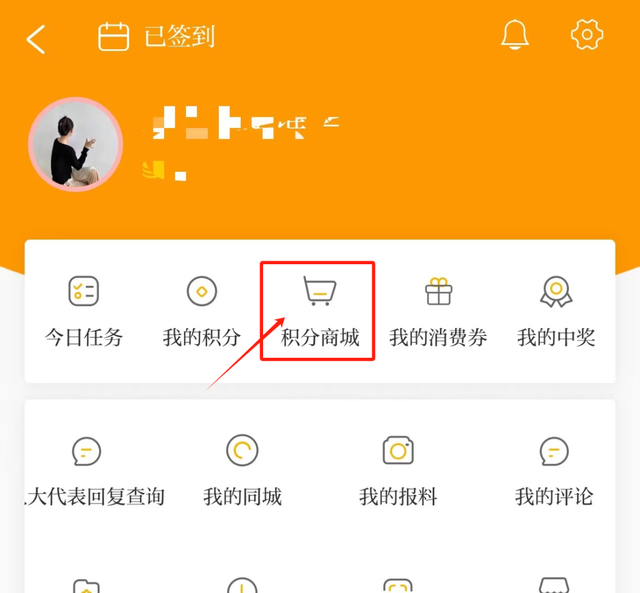
Task: Tap the profile avatar photo
Action: tap(75, 145)
